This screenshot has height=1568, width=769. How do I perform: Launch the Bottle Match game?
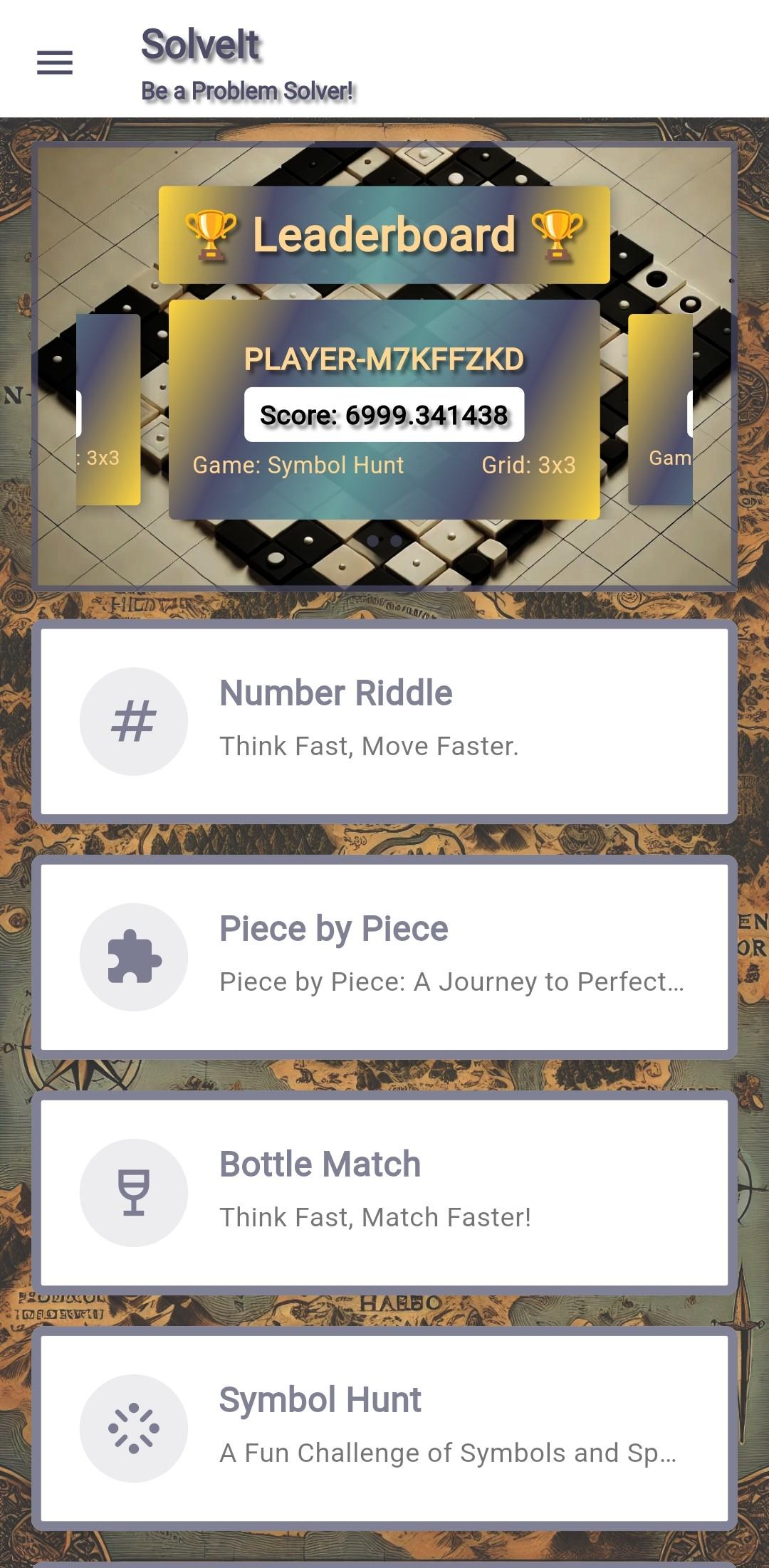[384, 1192]
